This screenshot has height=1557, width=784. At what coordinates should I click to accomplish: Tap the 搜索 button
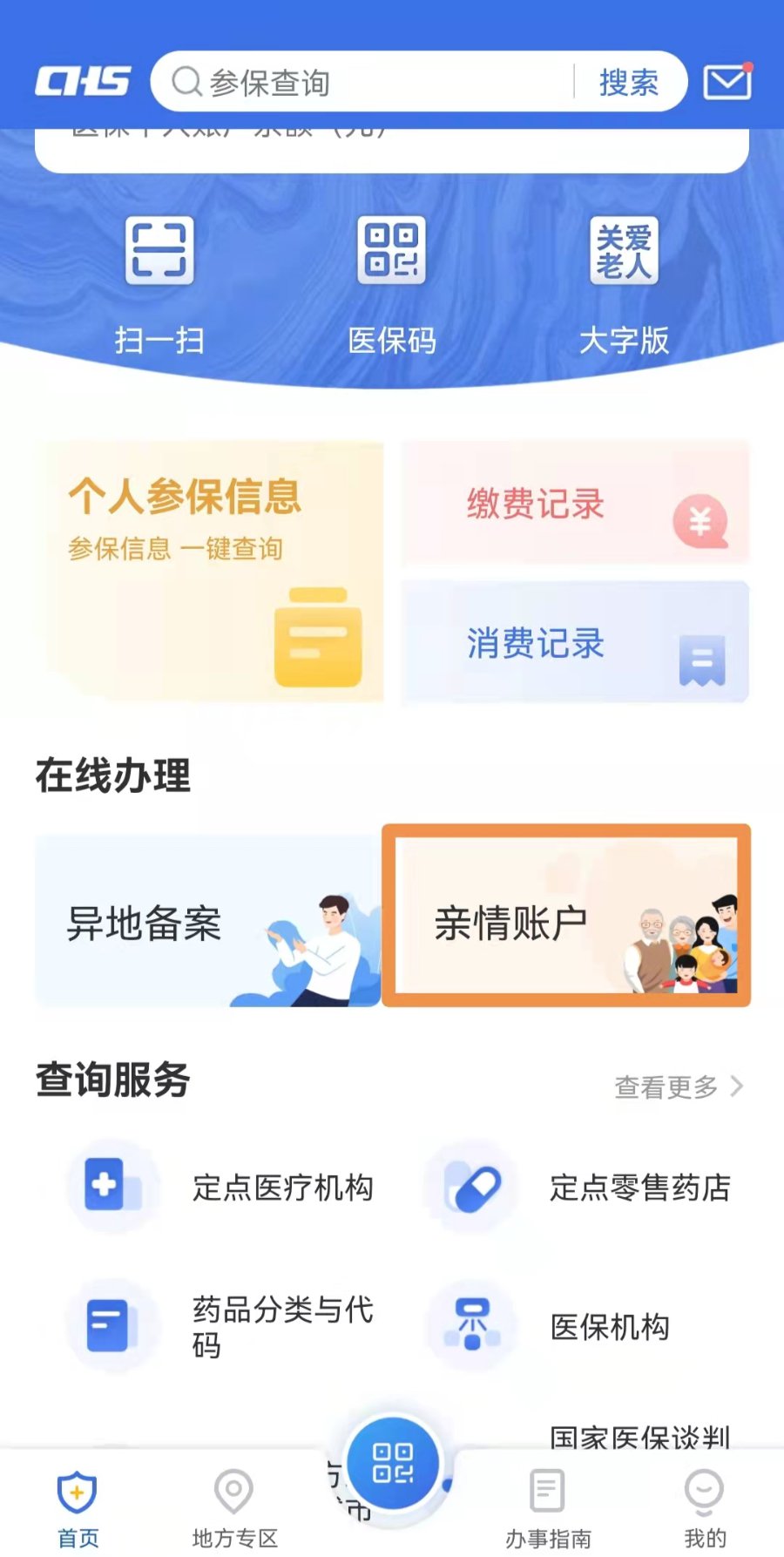629,83
